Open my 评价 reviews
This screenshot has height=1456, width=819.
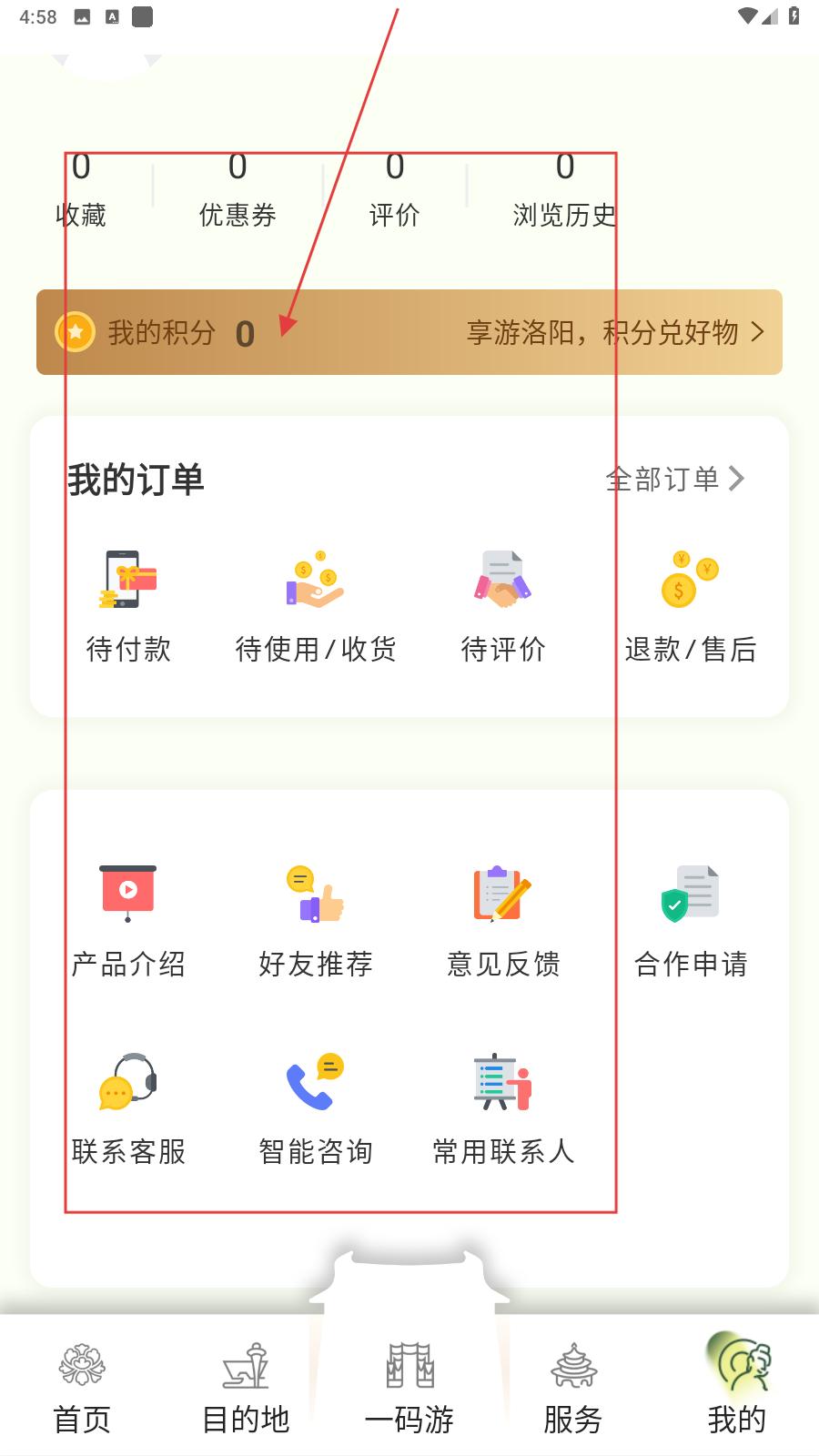click(394, 191)
